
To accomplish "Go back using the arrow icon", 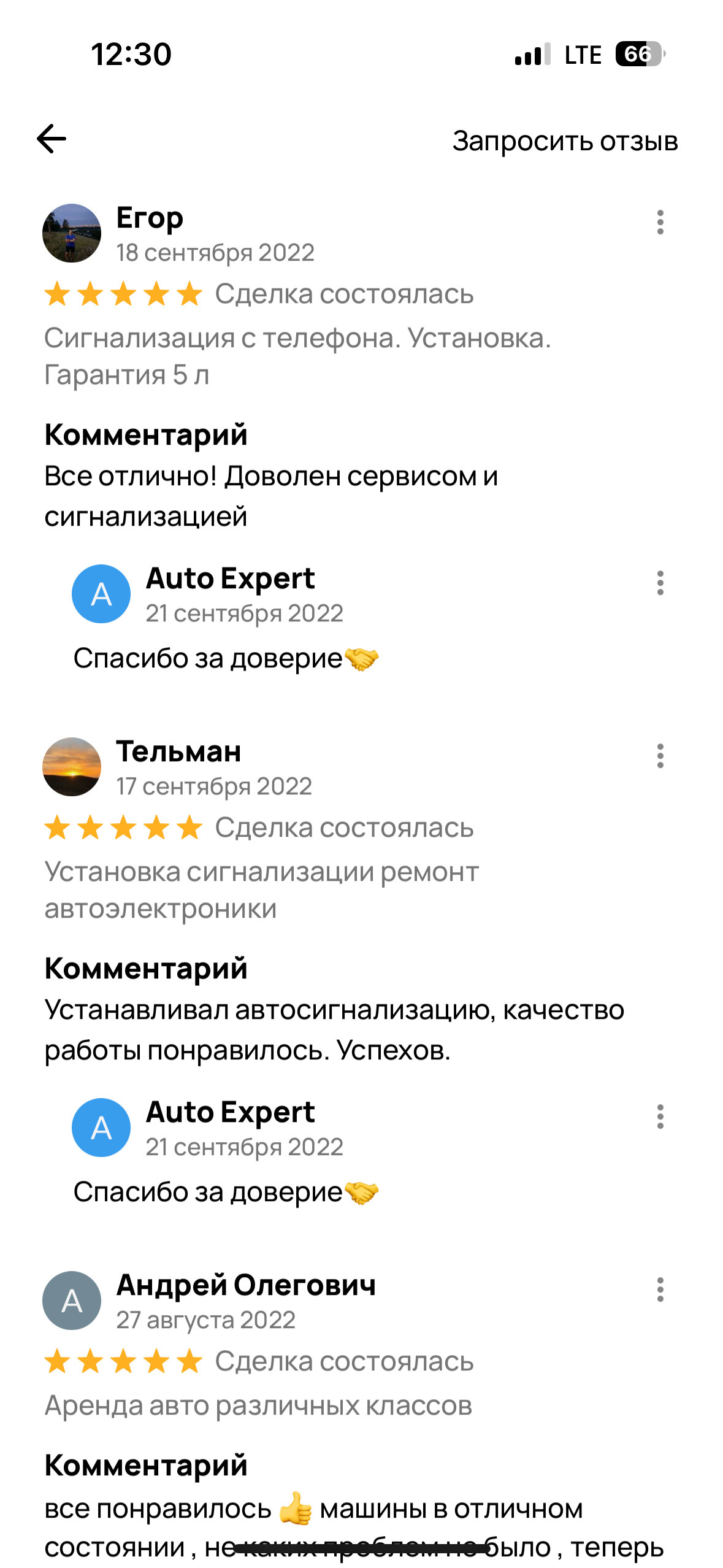I will coord(52,139).
